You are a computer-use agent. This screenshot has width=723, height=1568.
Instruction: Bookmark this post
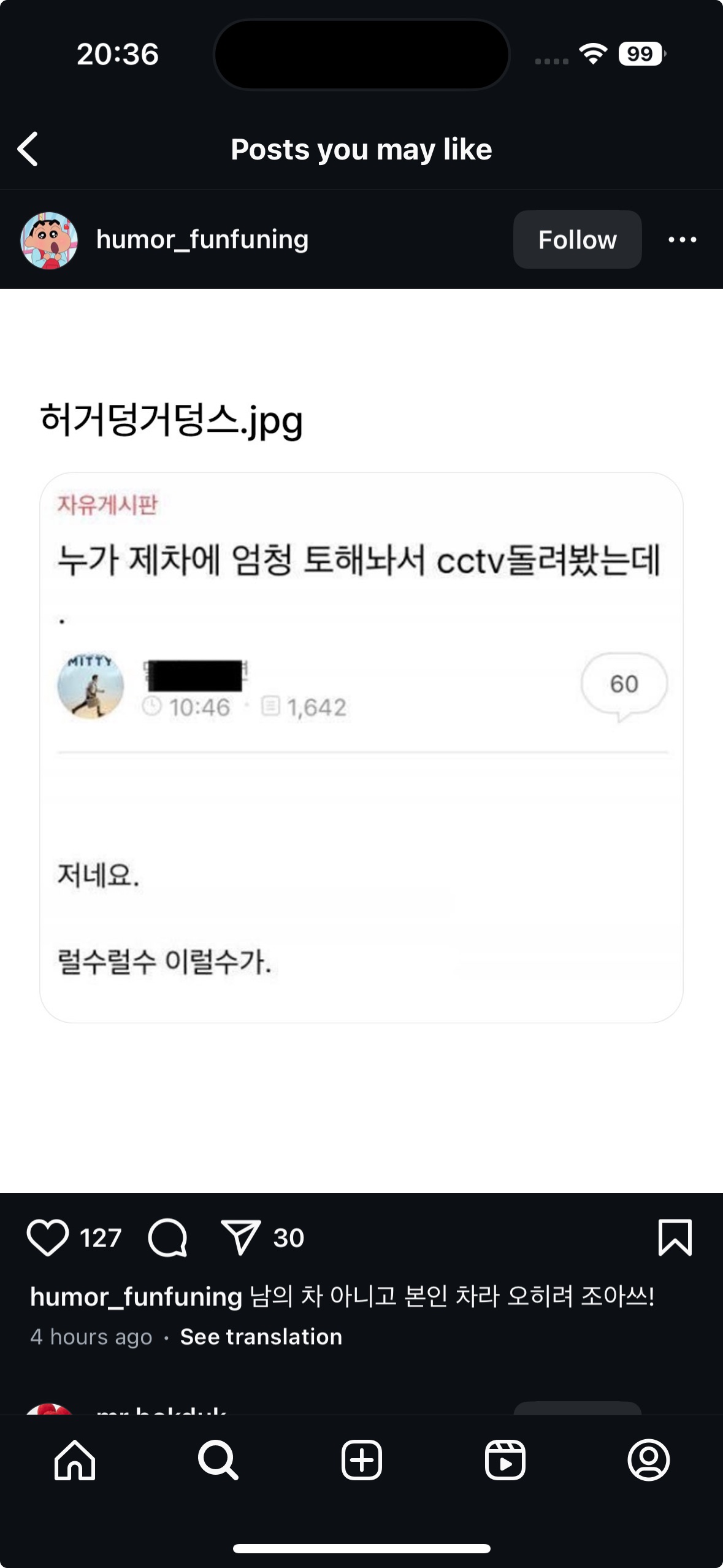point(675,1237)
